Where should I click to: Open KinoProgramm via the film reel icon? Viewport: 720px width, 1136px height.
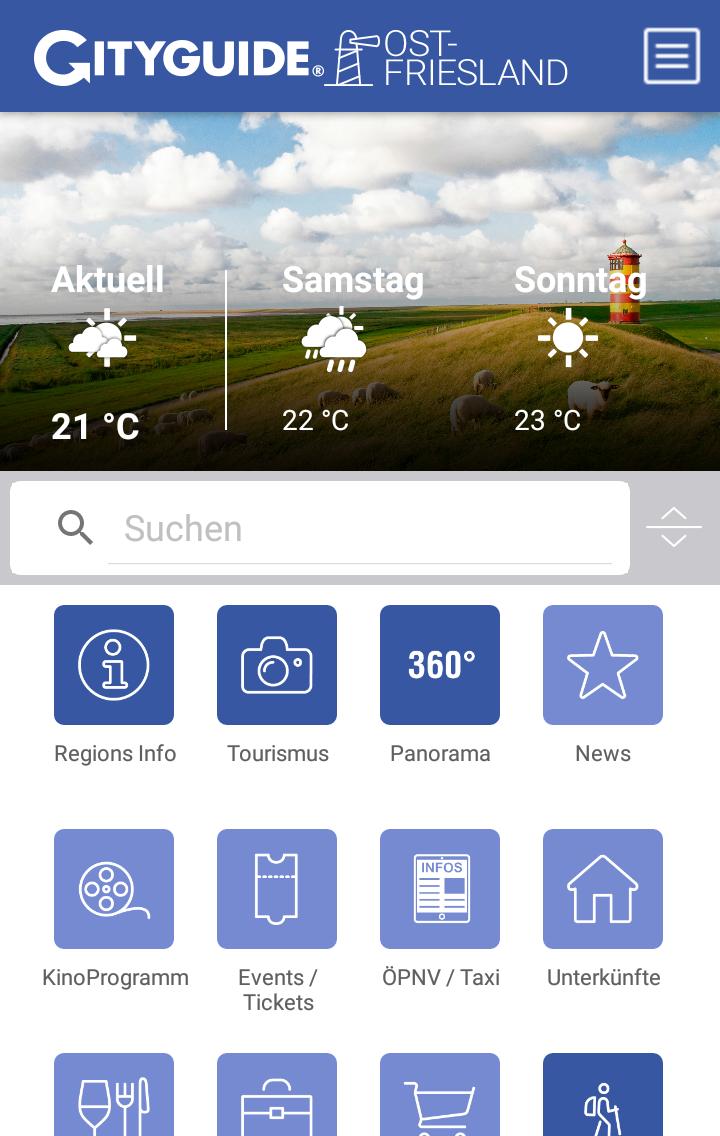[114, 888]
